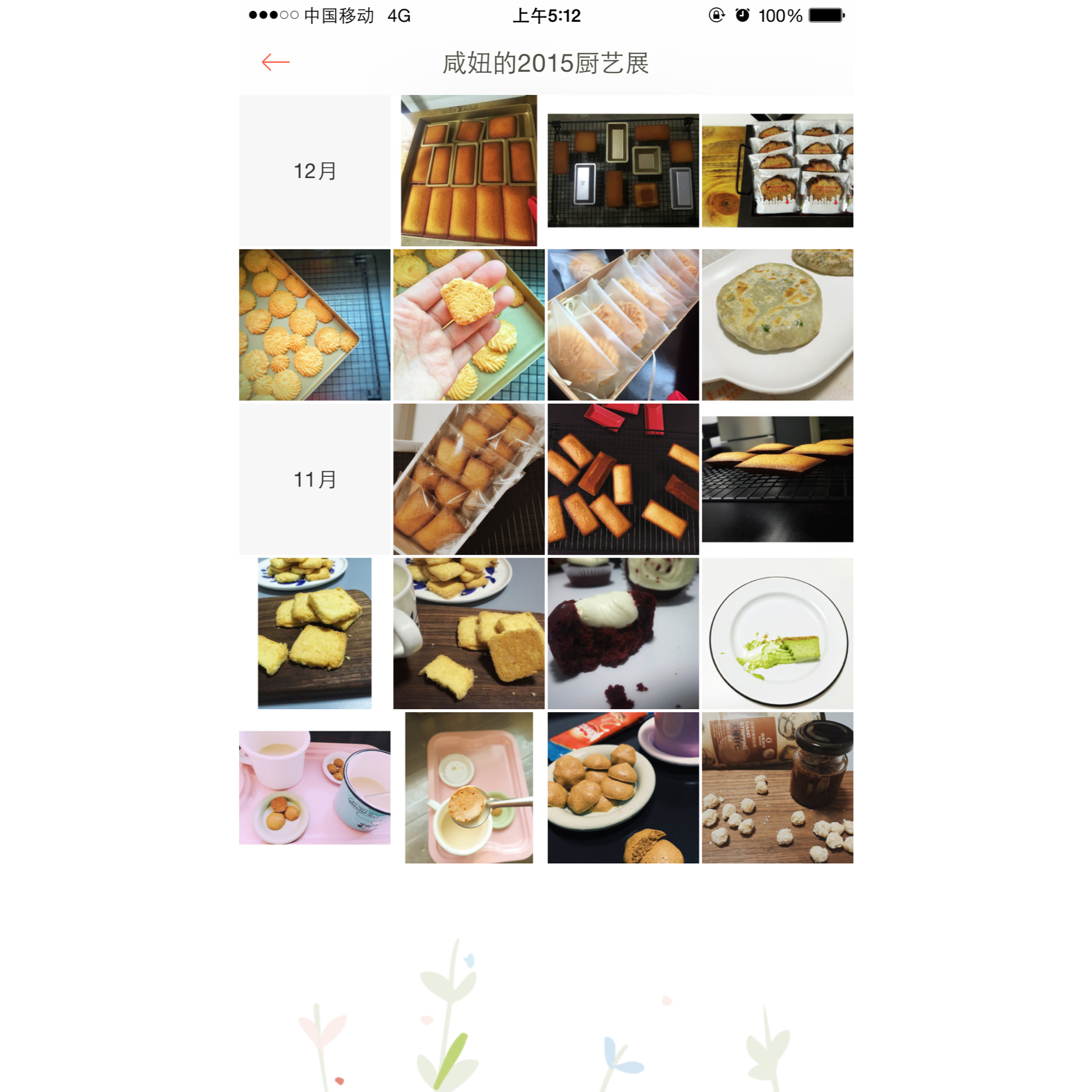View the scallion pancake on white plate photo
Screen dimensions: 1092x1092
click(777, 324)
